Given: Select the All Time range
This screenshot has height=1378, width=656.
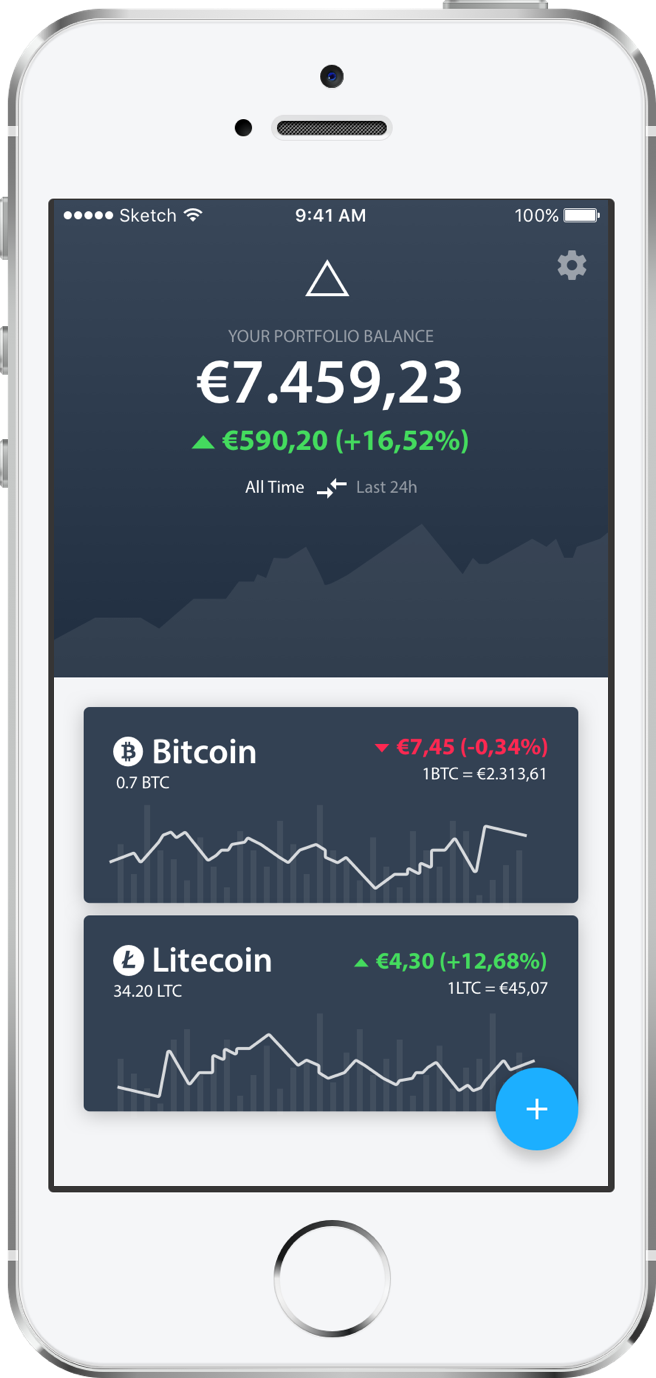Looking at the screenshot, I should coord(275,487).
